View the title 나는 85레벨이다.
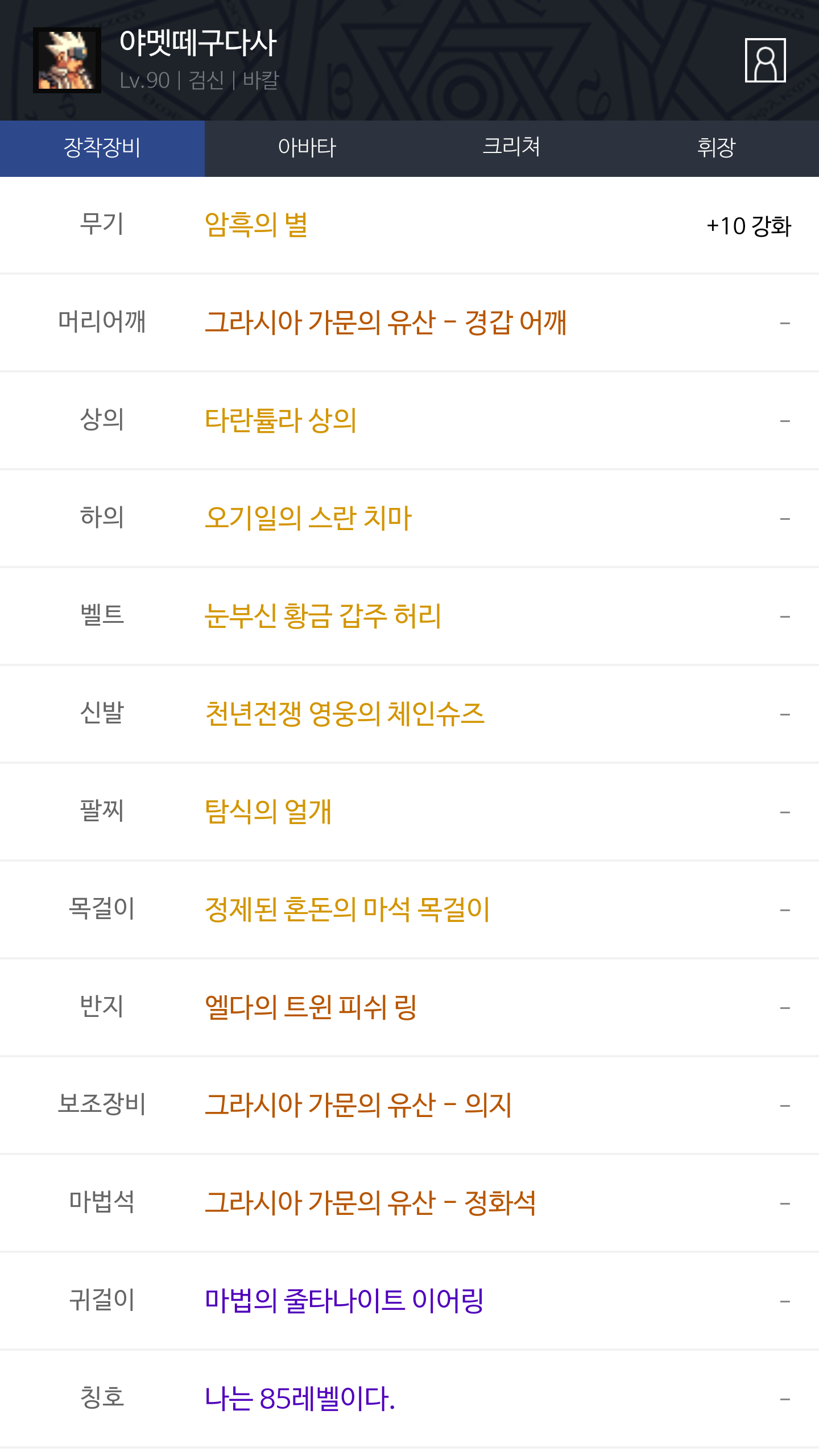Viewport: 819px width, 1456px height. tap(300, 1399)
